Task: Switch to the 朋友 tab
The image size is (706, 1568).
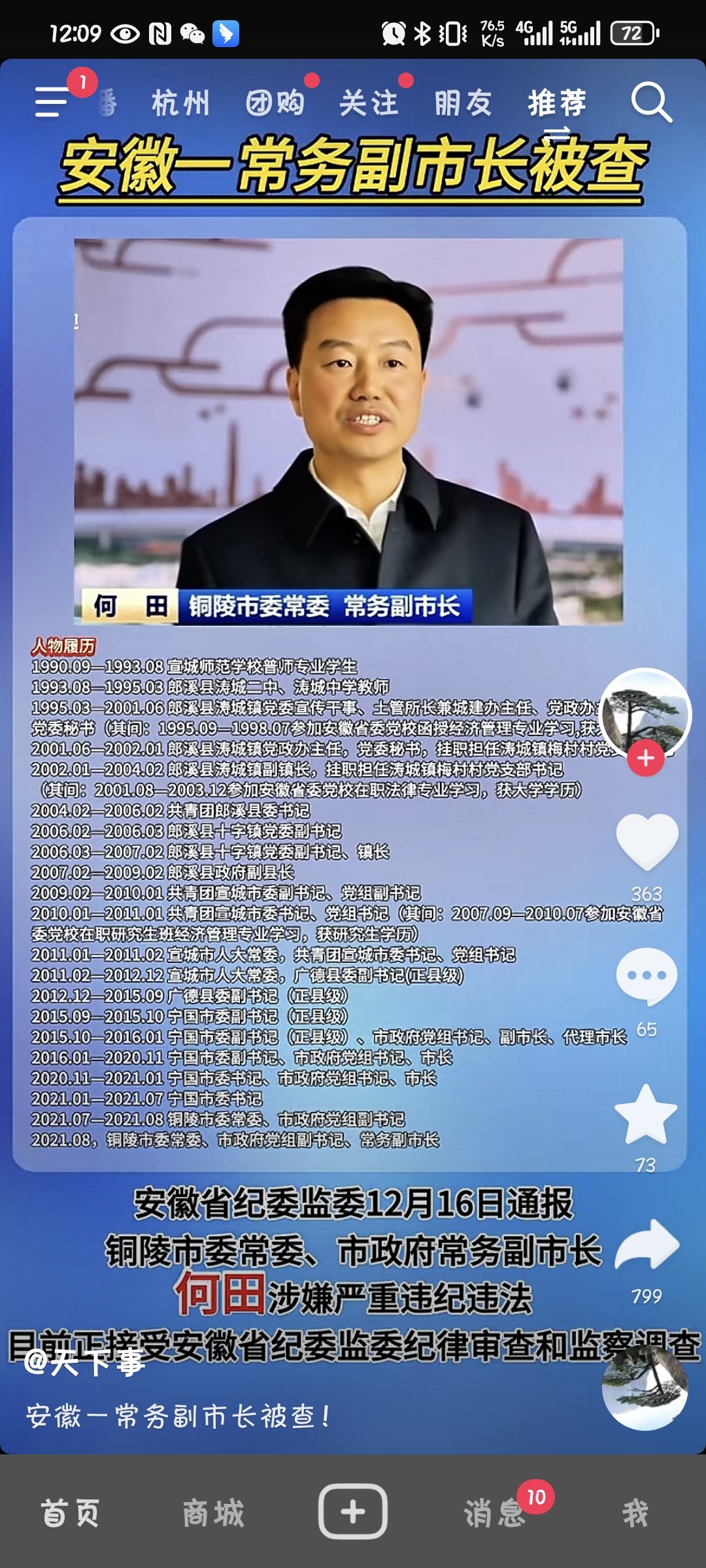Action: [x=463, y=103]
